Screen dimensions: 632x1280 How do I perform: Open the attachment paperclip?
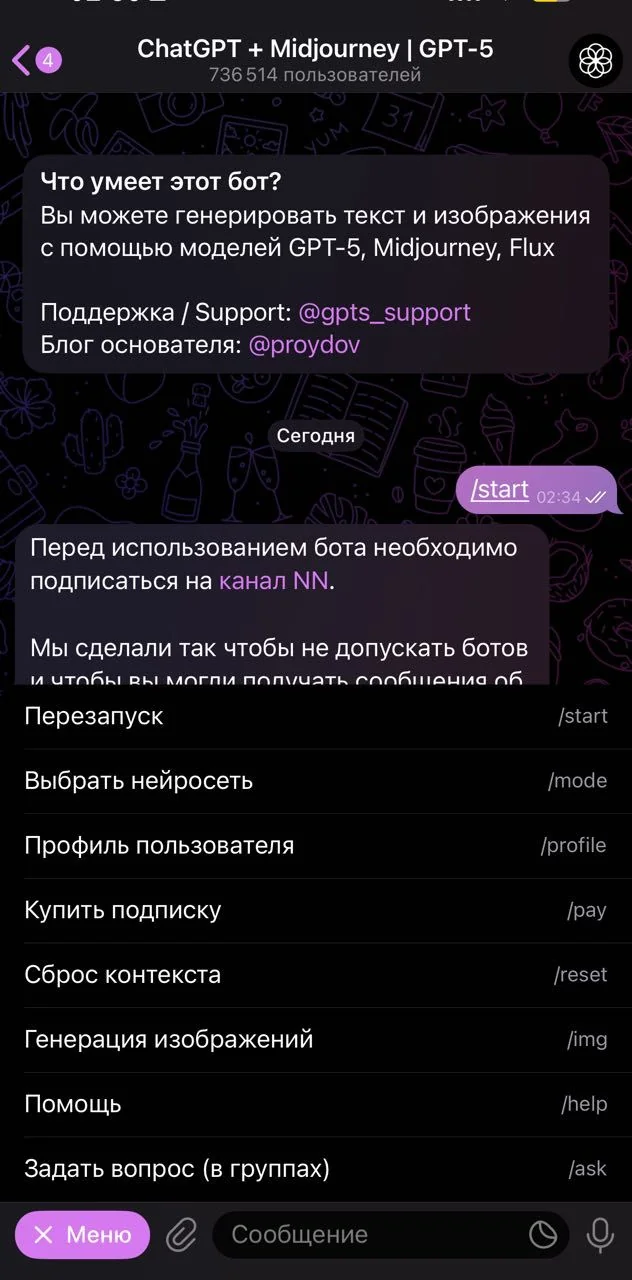click(181, 1236)
